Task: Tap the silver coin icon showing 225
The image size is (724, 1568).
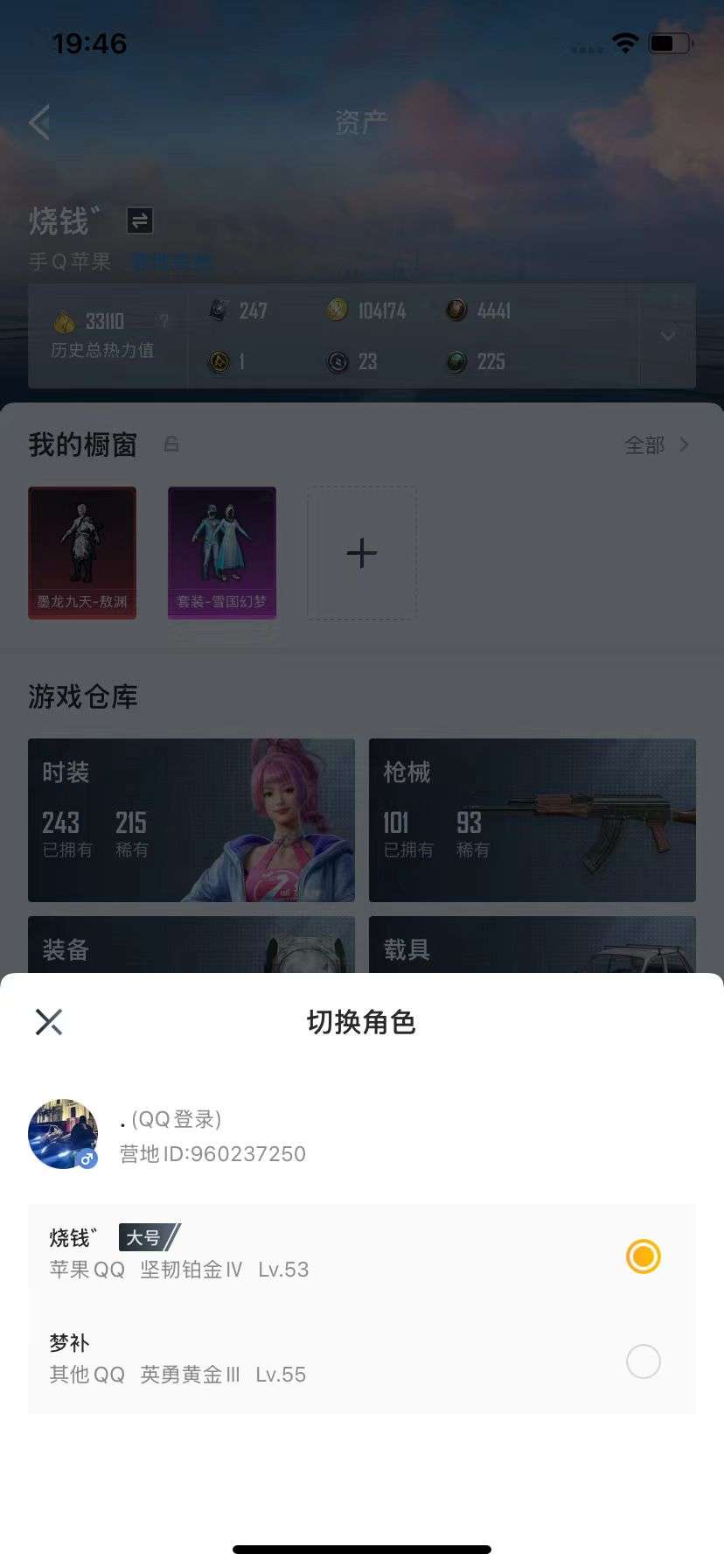Action: 456,362
